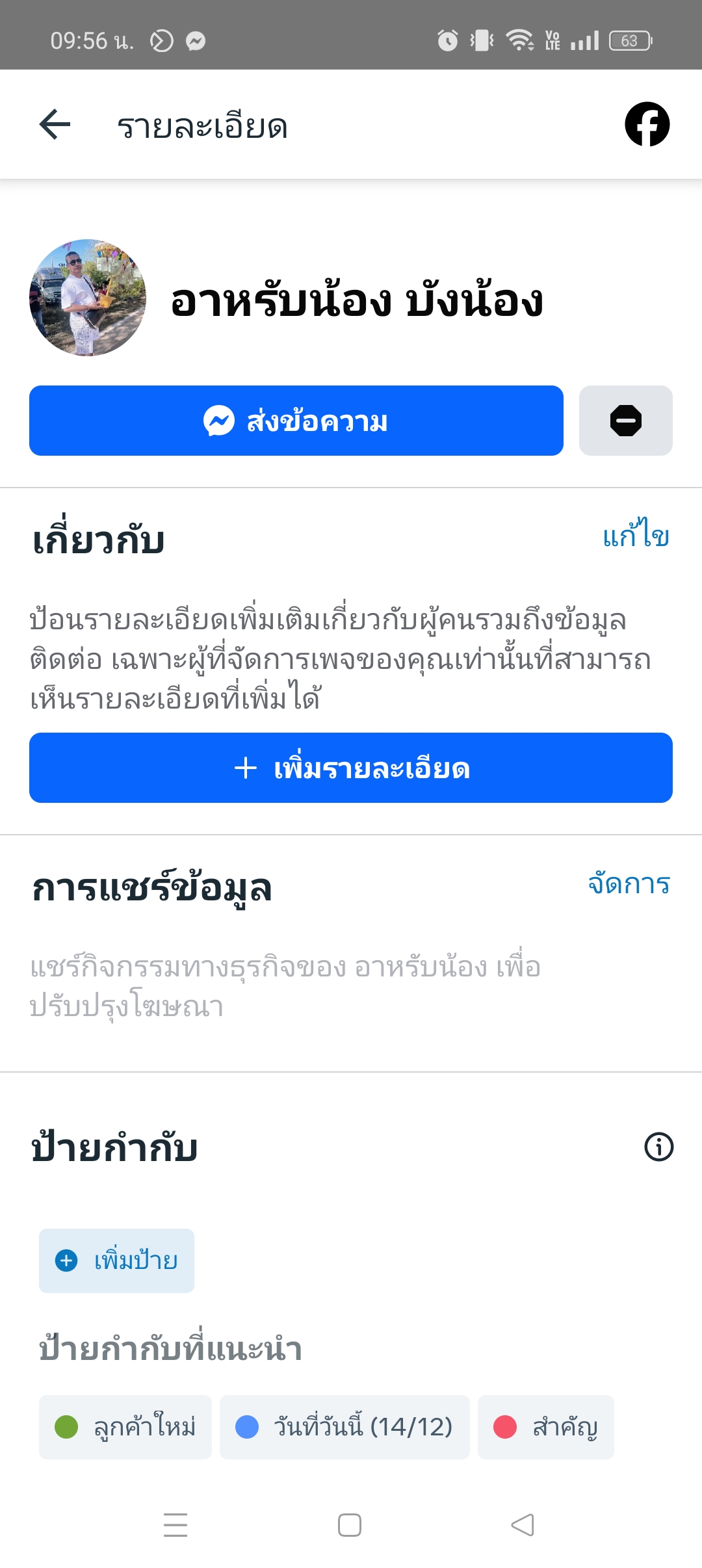Open จัดการ for การแชร์ข้อมูล
The height and width of the screenshot is (1568, 702).
coord(629,884)
